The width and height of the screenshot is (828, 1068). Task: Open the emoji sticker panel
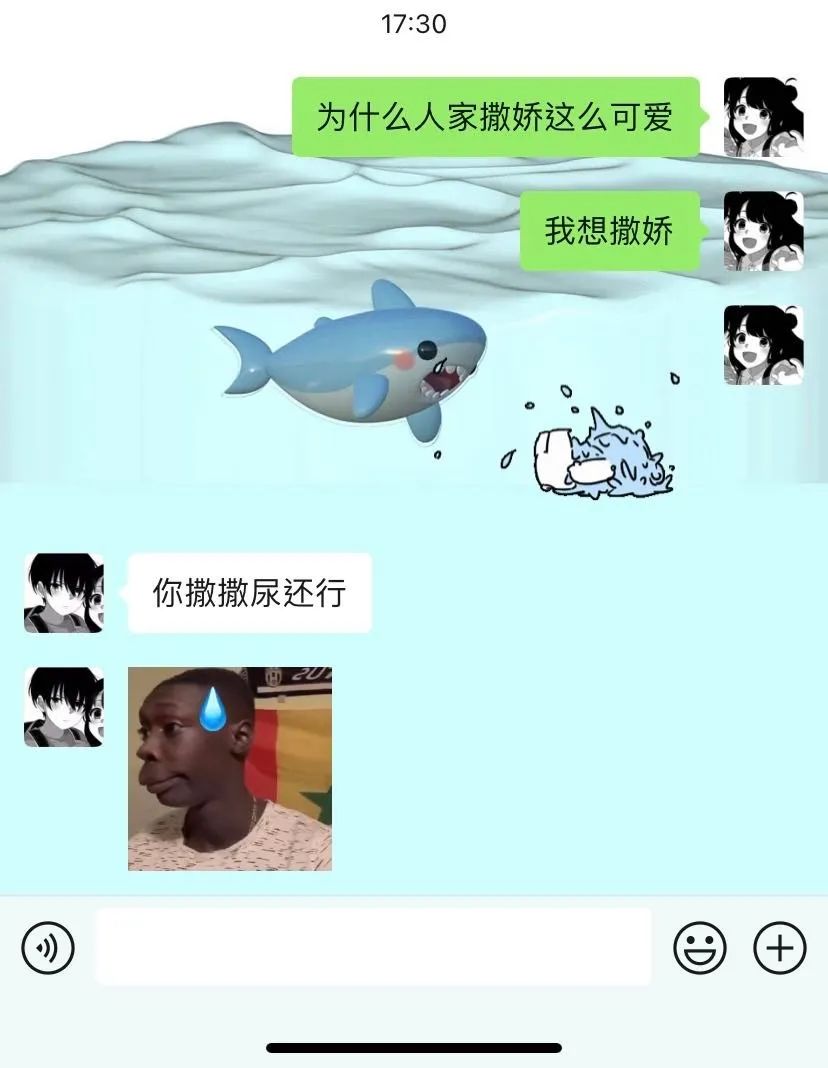pyautogui.click(x=700, y=946)
